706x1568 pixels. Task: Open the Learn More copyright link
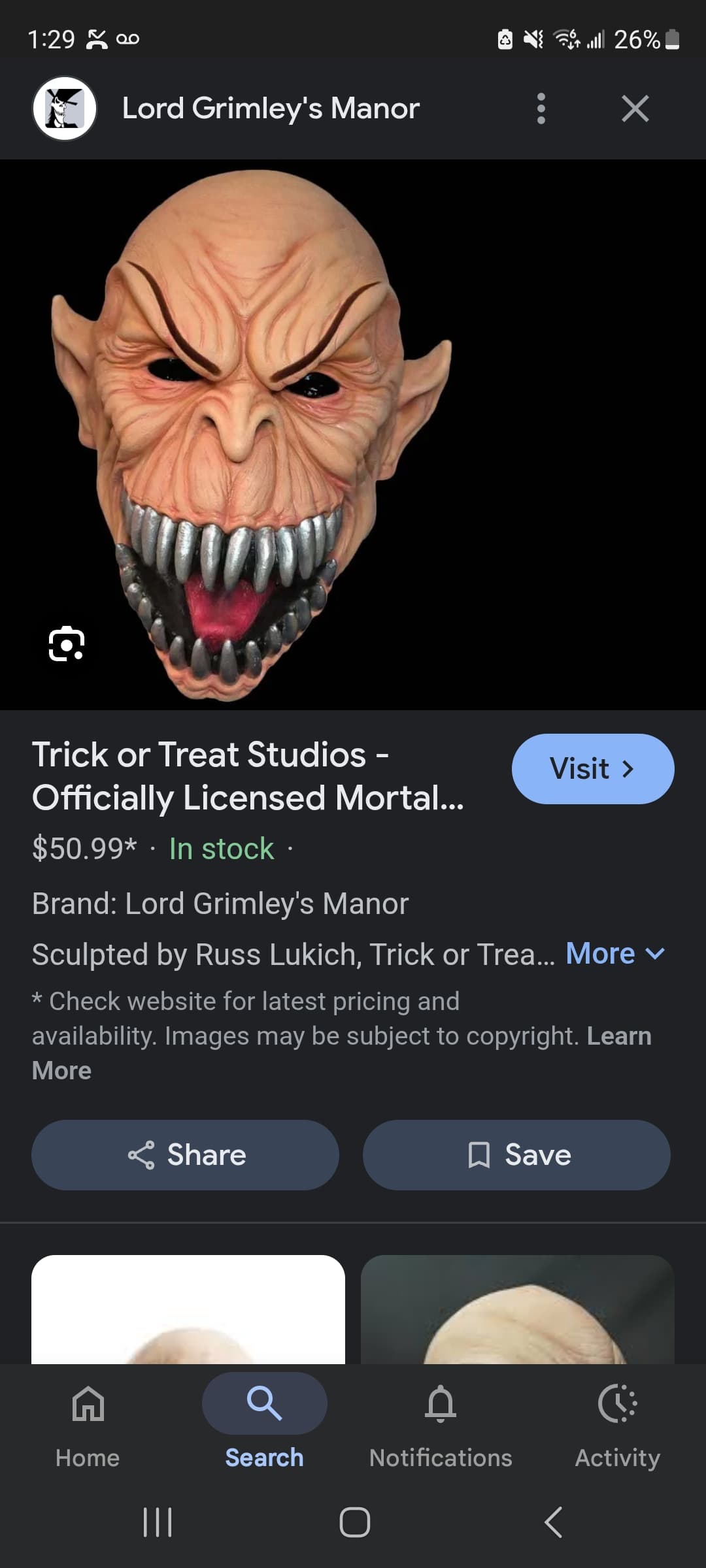pos(618,1036)
